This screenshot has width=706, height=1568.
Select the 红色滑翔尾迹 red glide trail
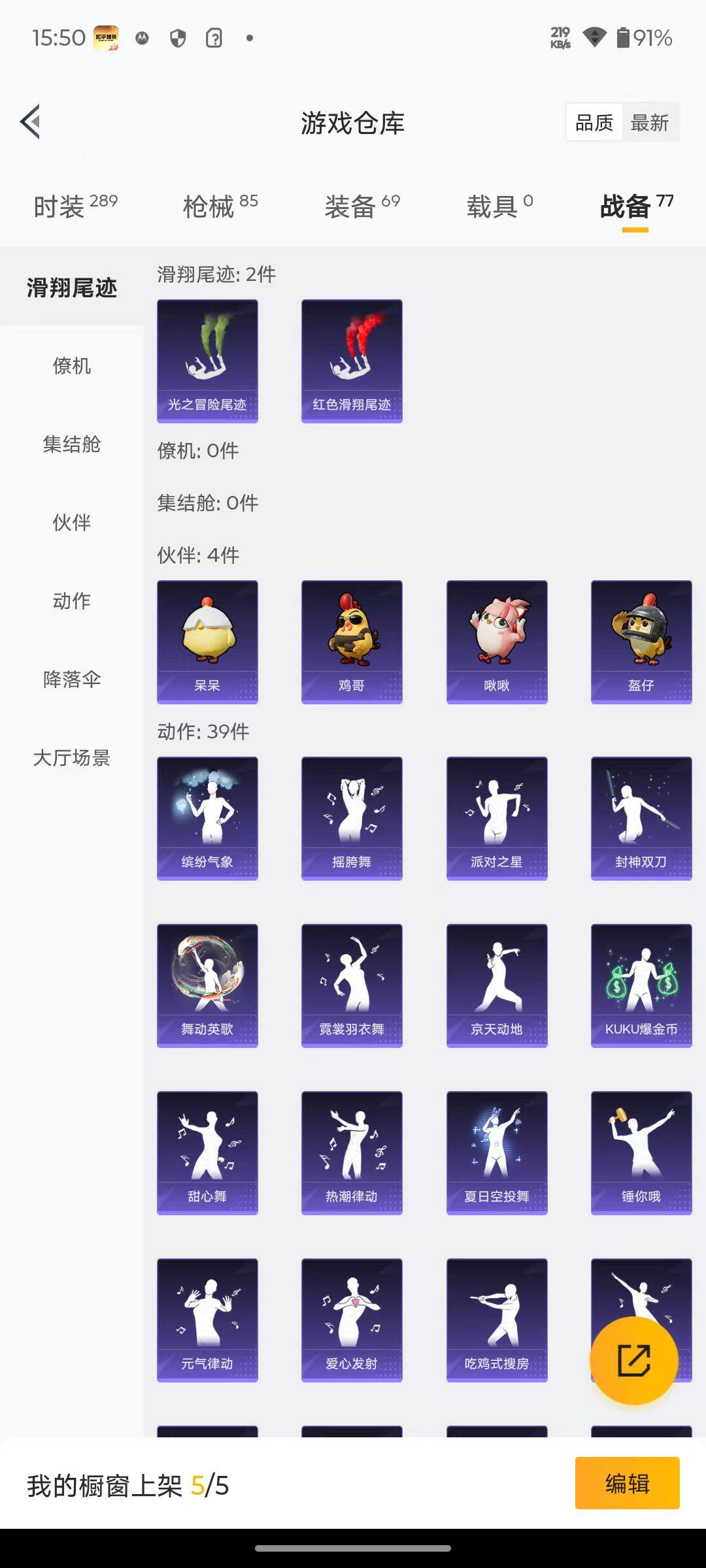[352, 361]
